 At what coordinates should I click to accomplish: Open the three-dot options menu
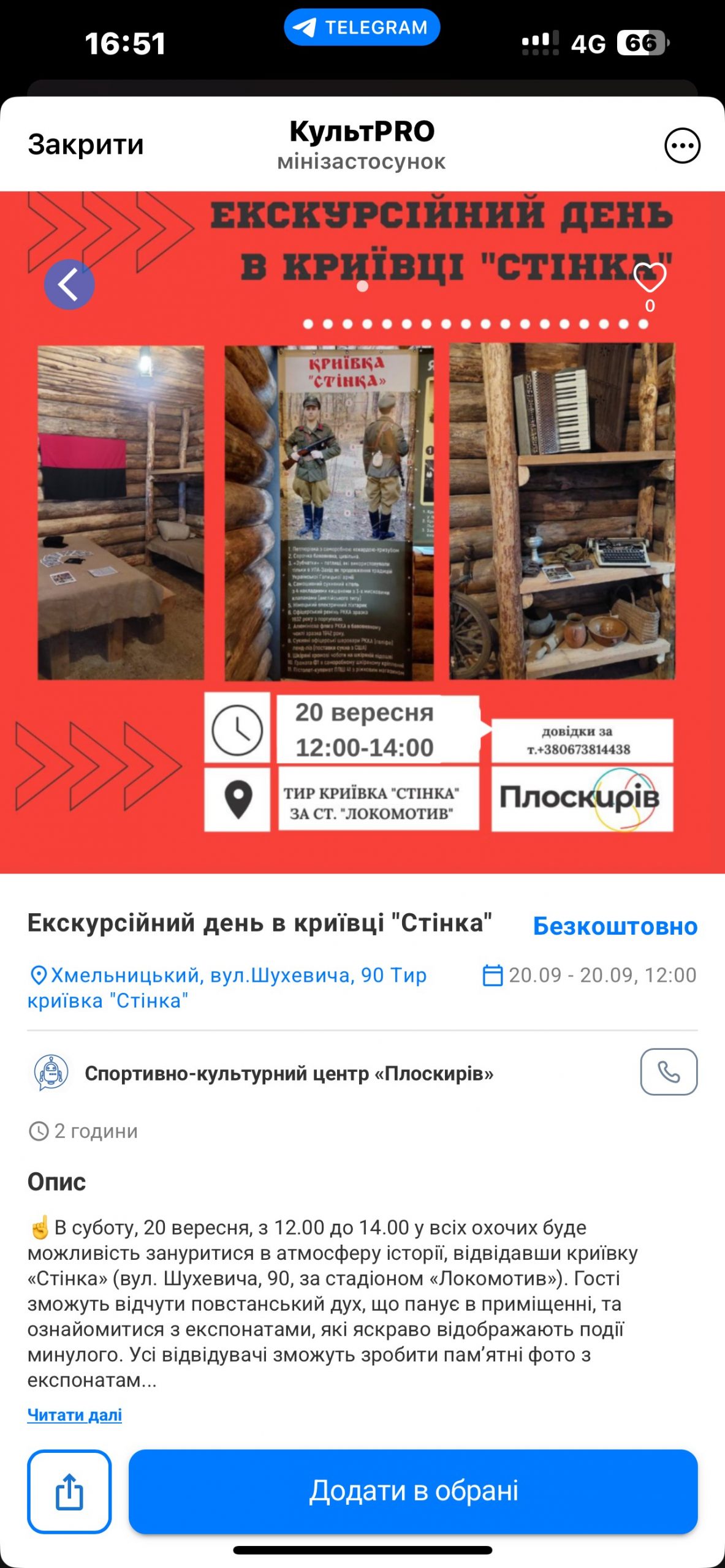pos(682,146)
